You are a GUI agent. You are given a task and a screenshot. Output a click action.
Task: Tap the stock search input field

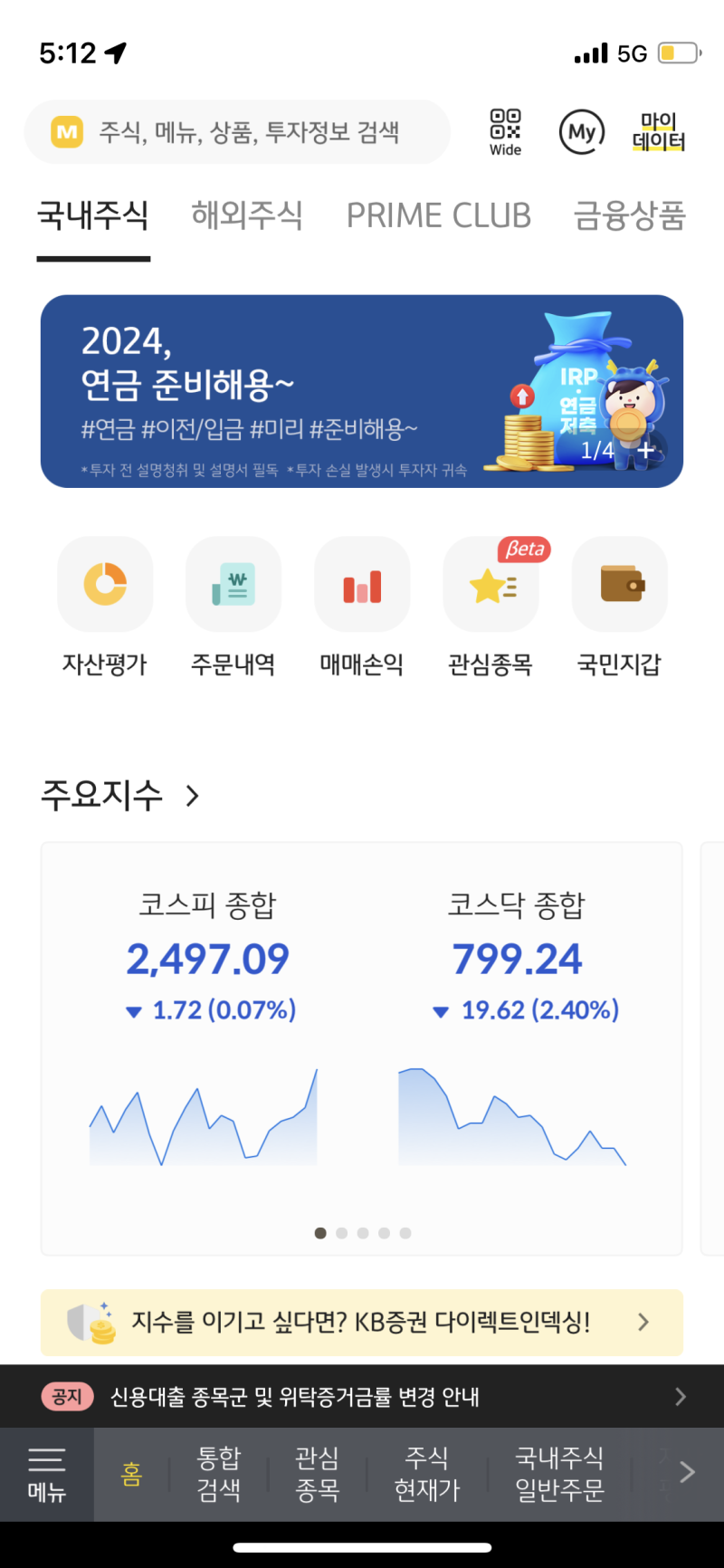pyautogui.click(x=237, y=131)
